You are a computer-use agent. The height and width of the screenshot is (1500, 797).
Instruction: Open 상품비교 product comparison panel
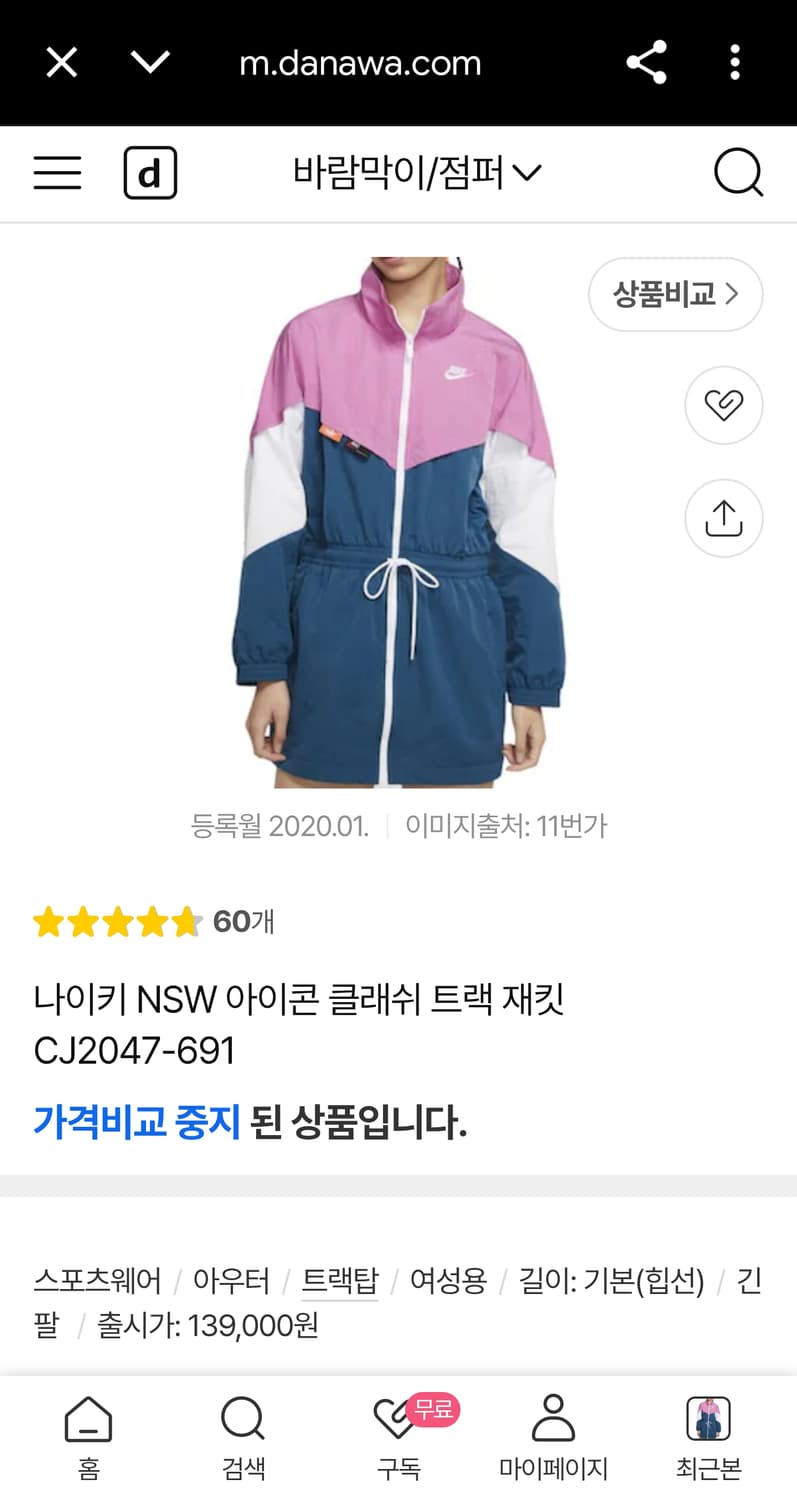(x=675, y=294)
